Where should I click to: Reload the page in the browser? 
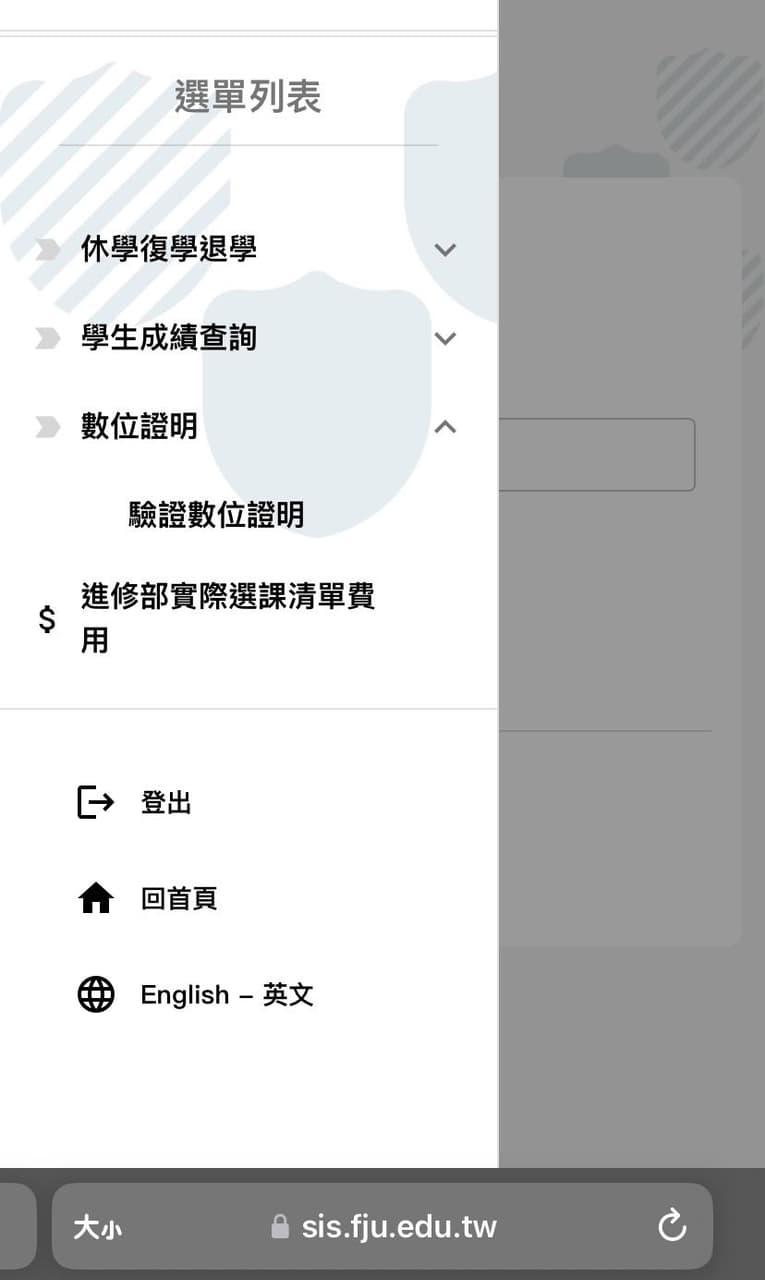tap(672, 1225)
